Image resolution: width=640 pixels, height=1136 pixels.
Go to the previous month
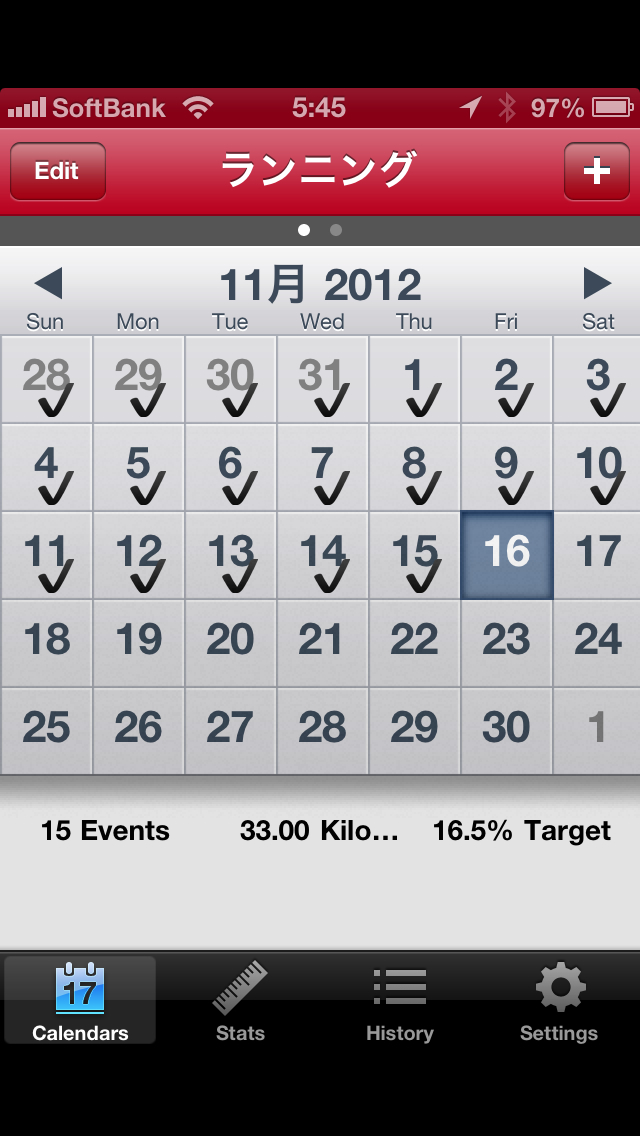(x=48, y=284)
